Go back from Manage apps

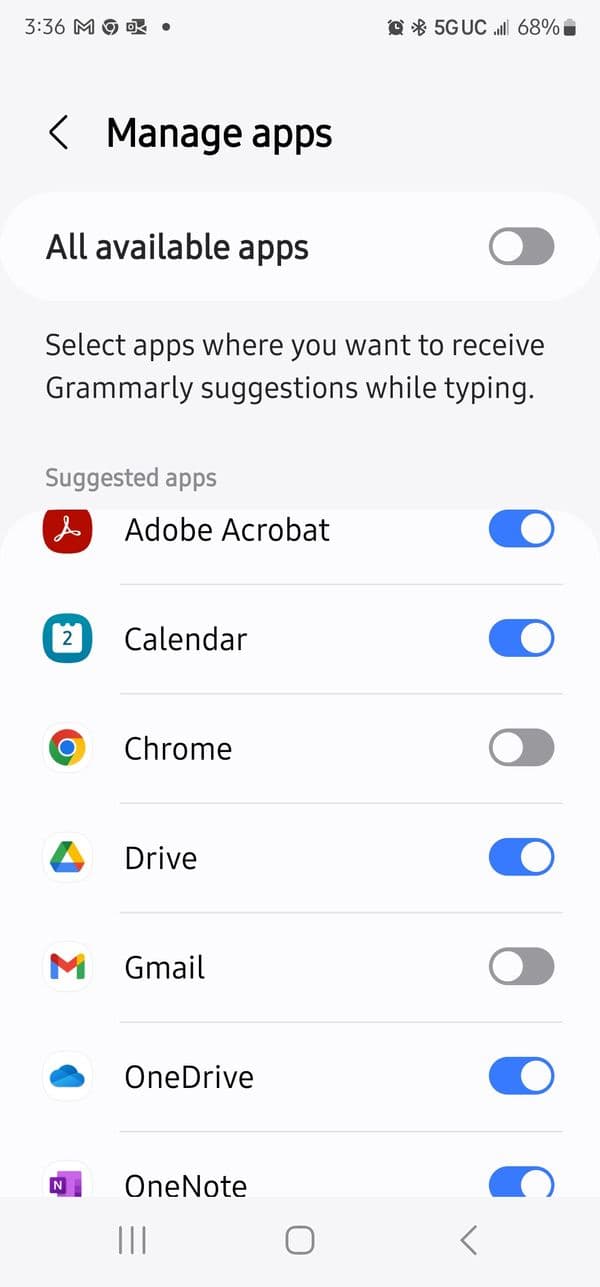(x=59, y=133)
